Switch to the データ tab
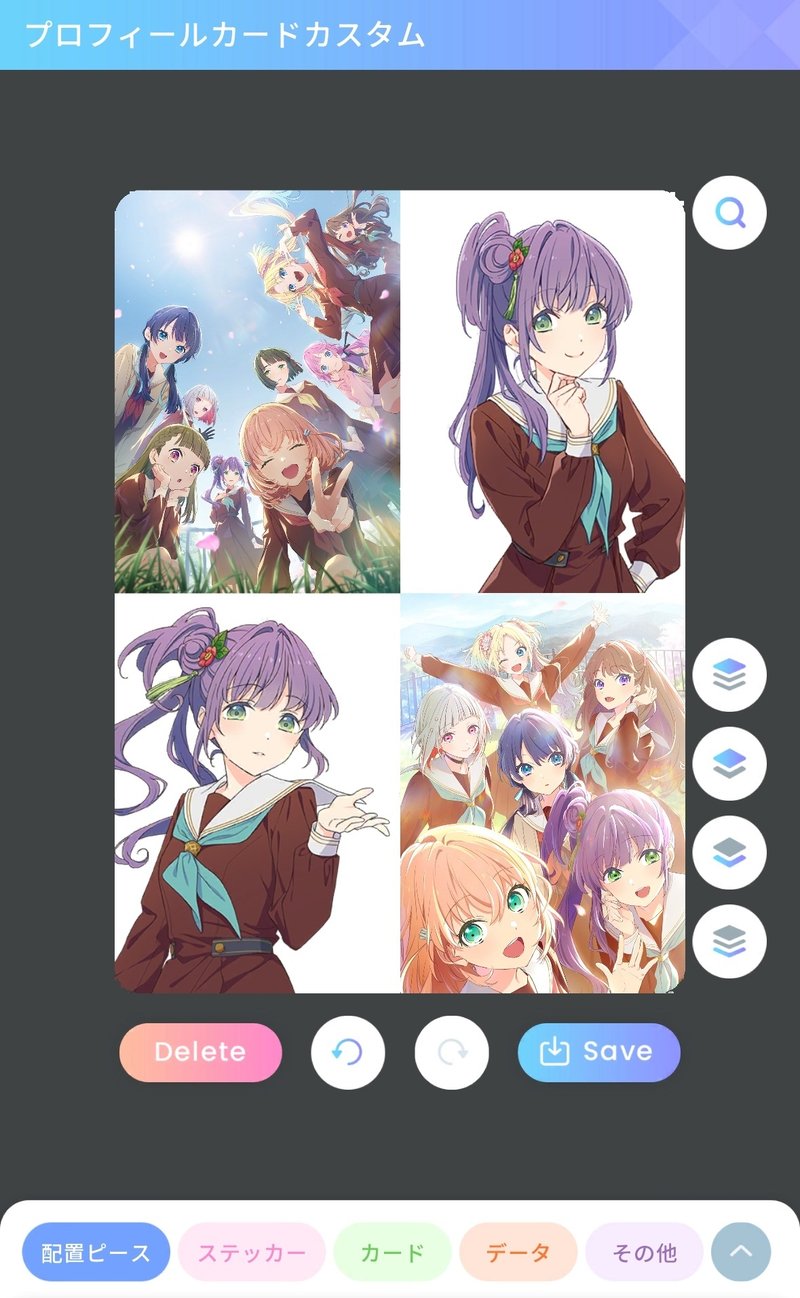Viewport: 800px width, 1298px height. click(518, 1252)
